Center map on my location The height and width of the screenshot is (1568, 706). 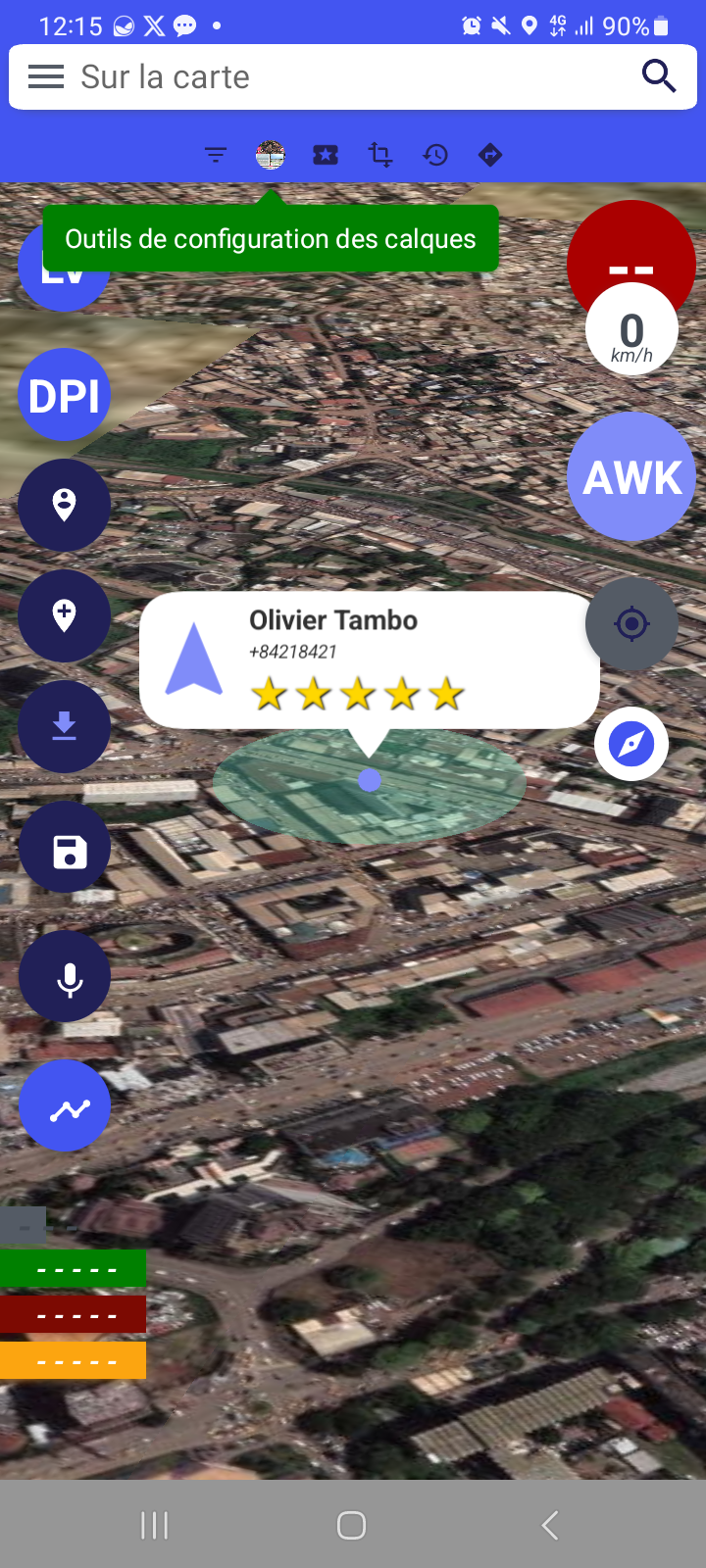pos(631,623)
